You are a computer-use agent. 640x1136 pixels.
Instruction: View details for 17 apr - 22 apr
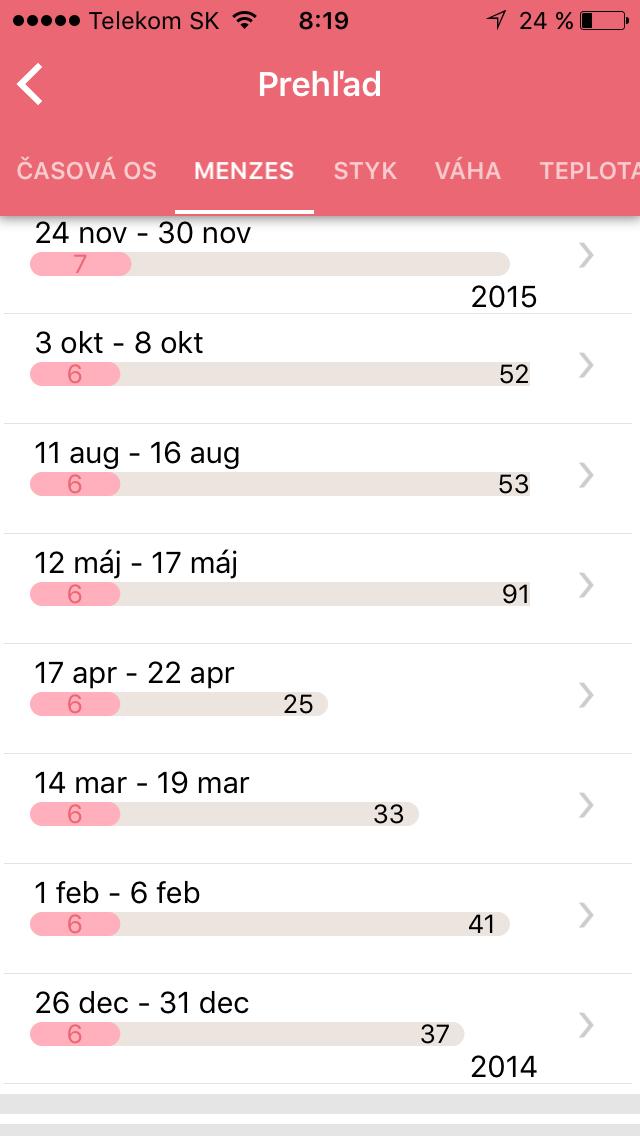click(x=318, y=697)
